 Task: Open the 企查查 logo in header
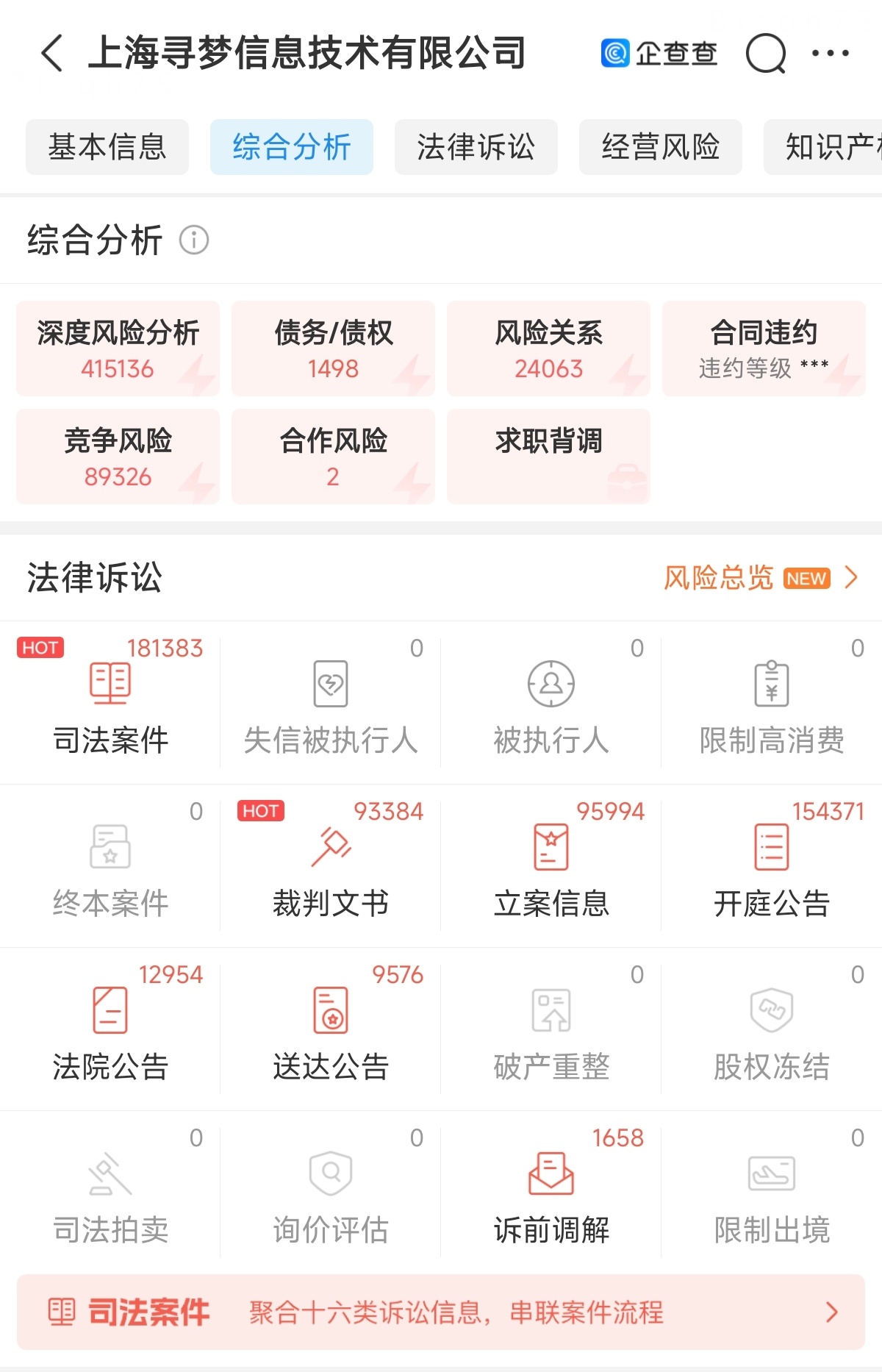[658, 53]
